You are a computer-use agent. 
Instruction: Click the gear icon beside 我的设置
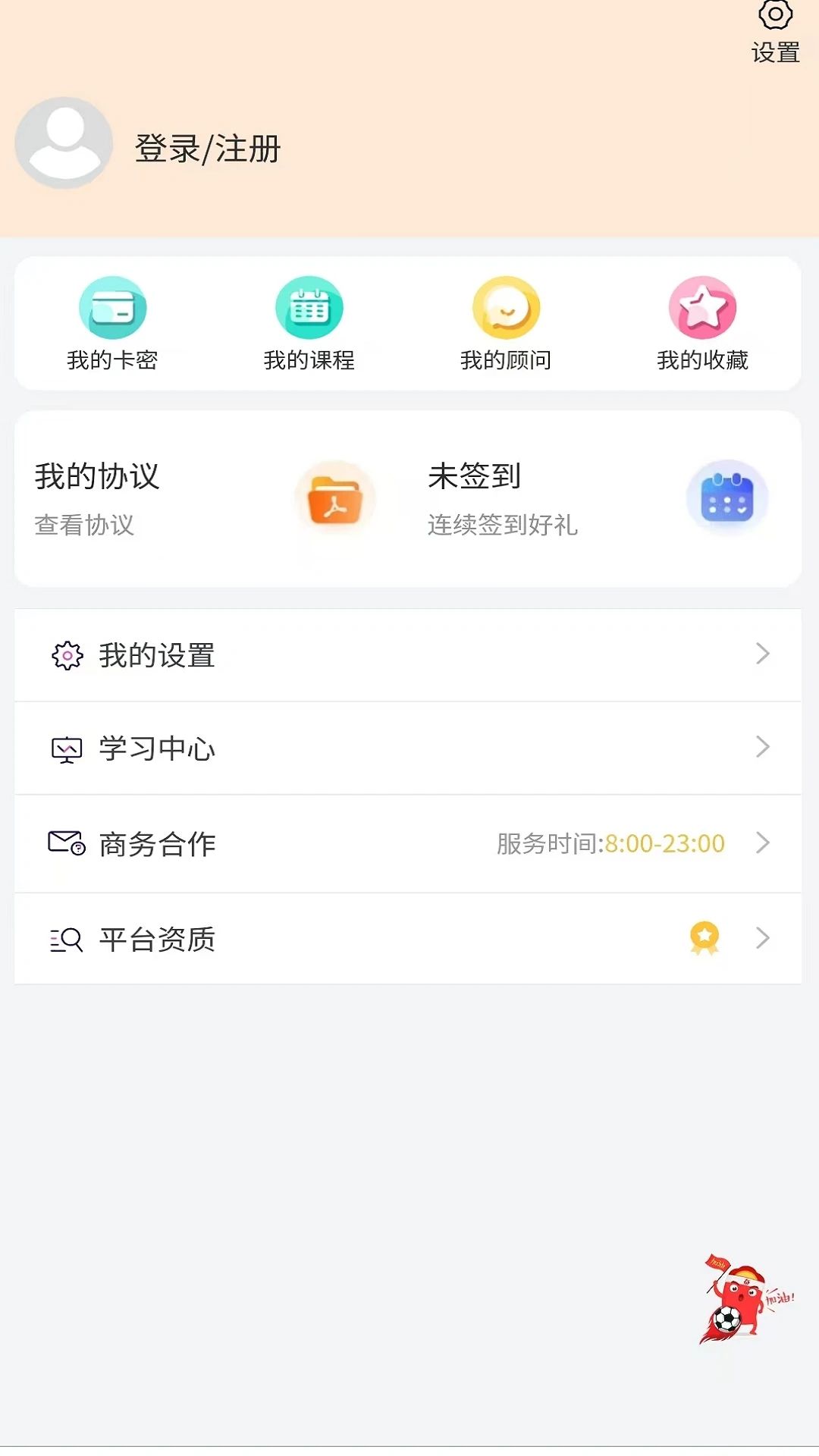66,654
